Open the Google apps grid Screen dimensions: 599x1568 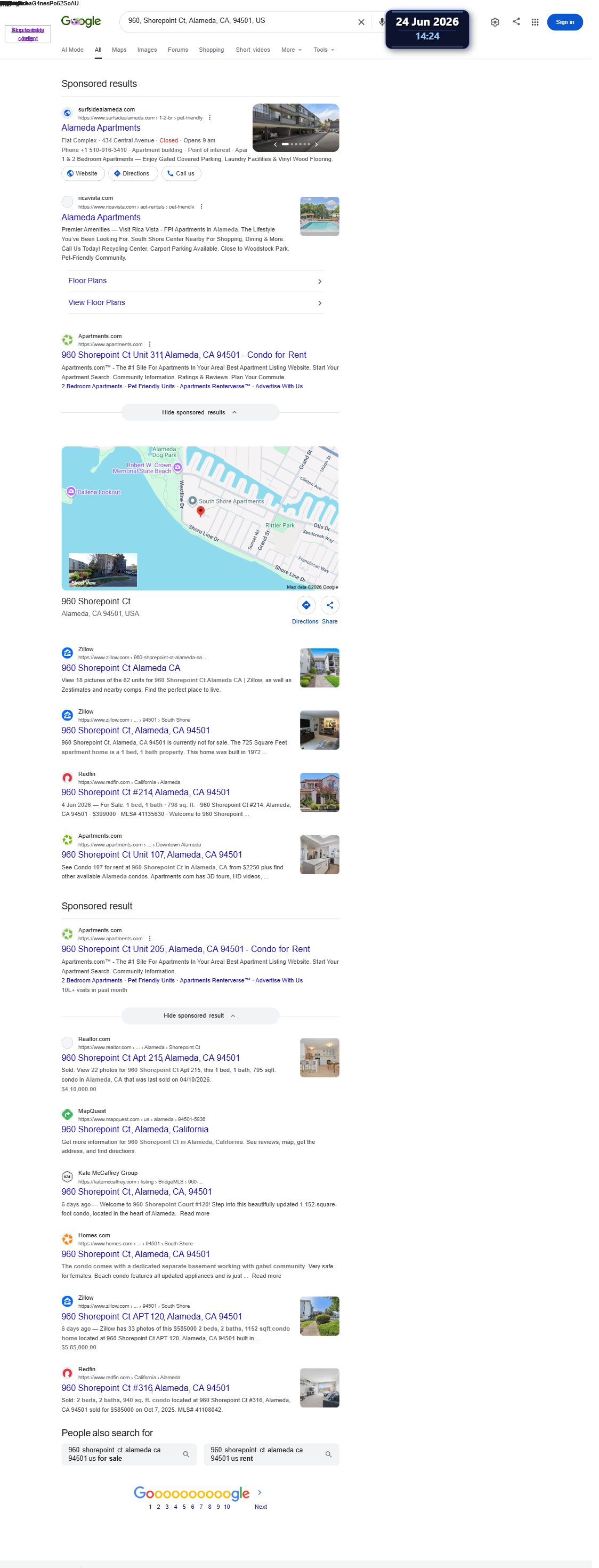pyautogui.click(x=535, y=22)
